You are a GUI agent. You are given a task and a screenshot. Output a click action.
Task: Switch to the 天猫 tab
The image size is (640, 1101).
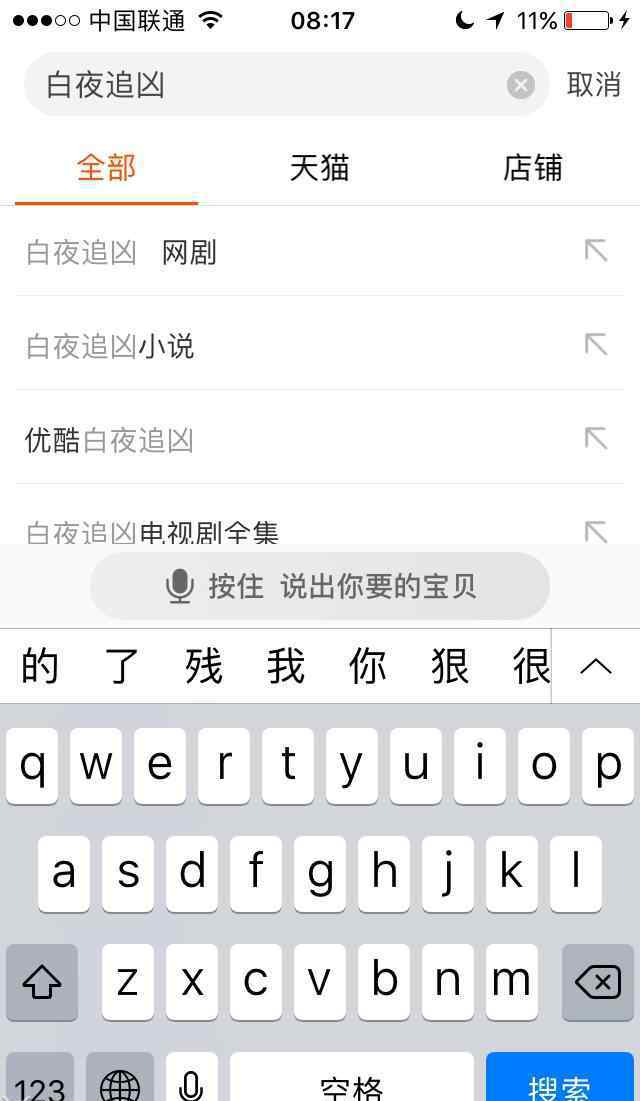tap(319, 168)
